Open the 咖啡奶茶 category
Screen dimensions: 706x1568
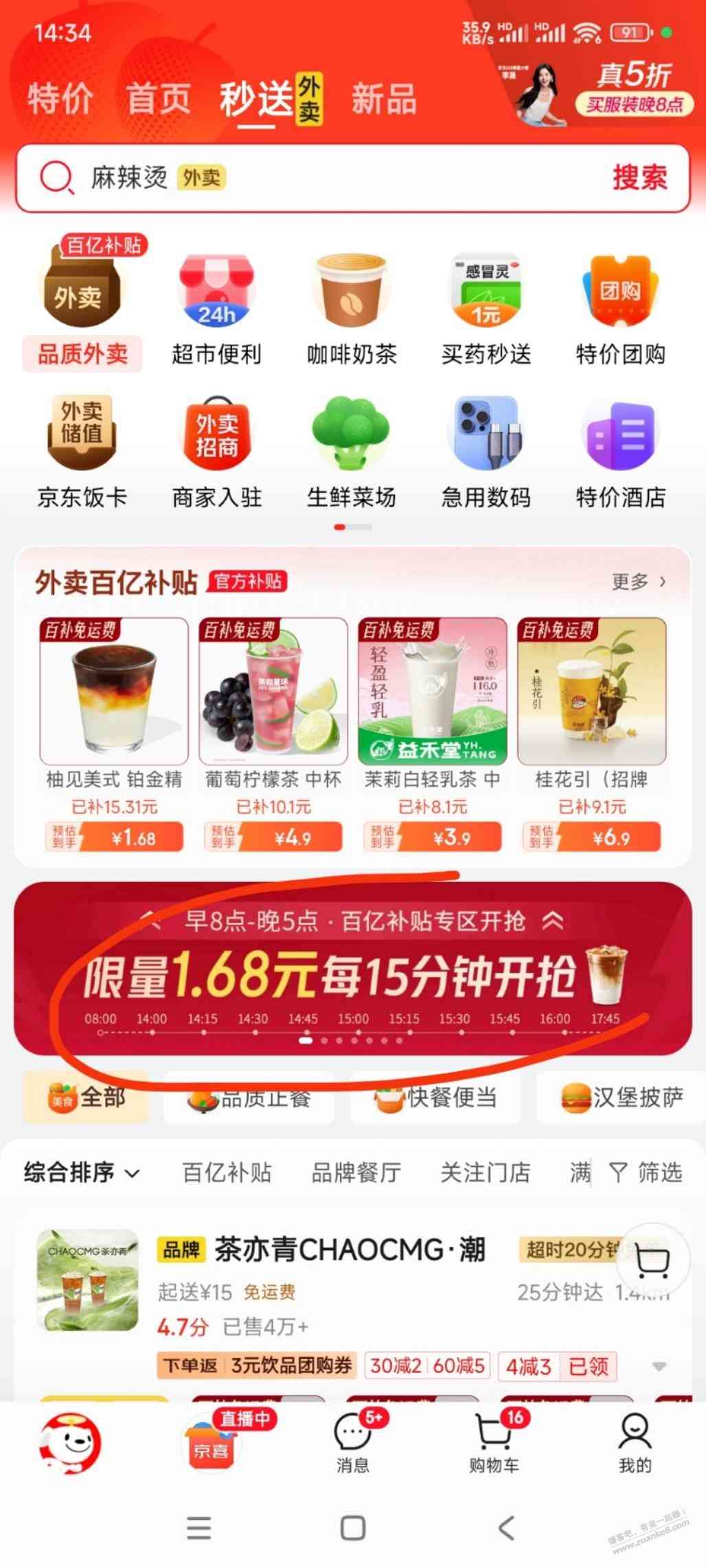pyautogui.click(x=352, y=309)
